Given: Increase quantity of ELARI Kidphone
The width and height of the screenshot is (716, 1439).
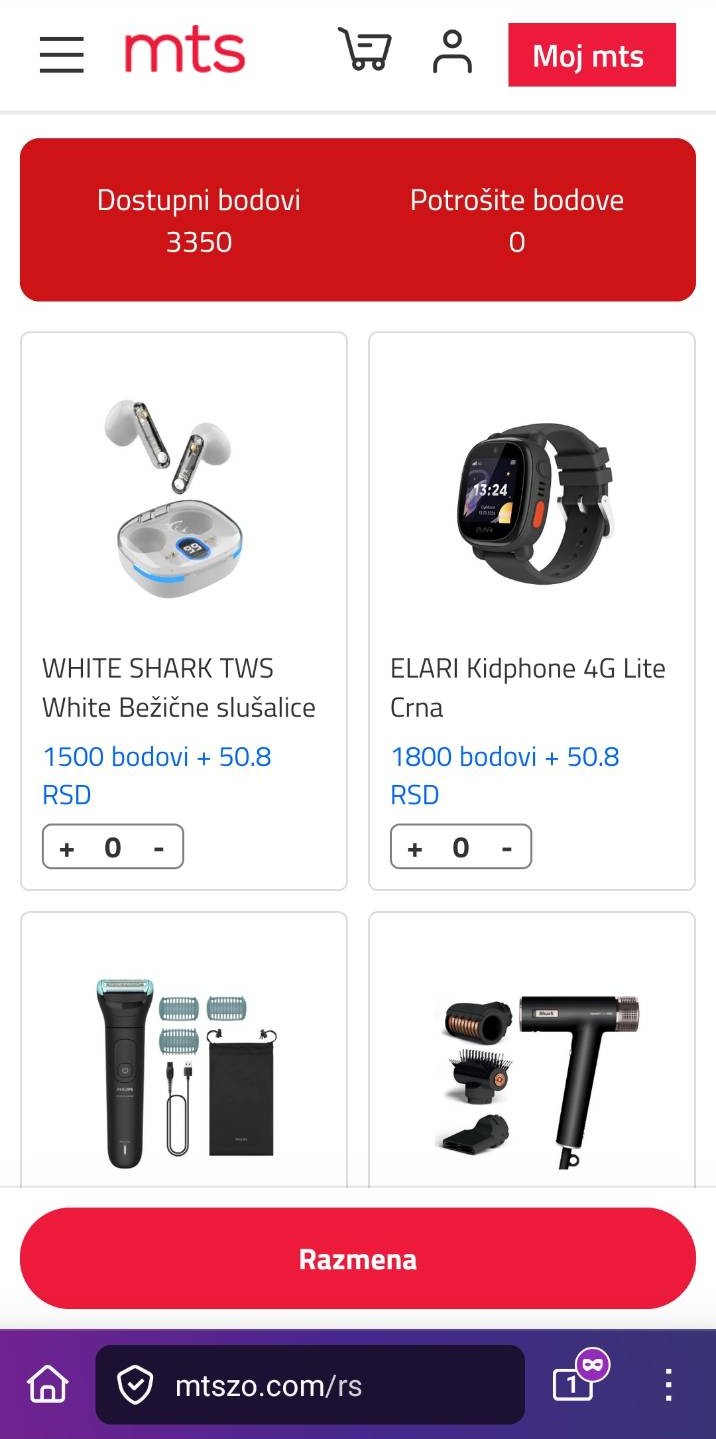Looking at the screenshot, I should point(415,848).
